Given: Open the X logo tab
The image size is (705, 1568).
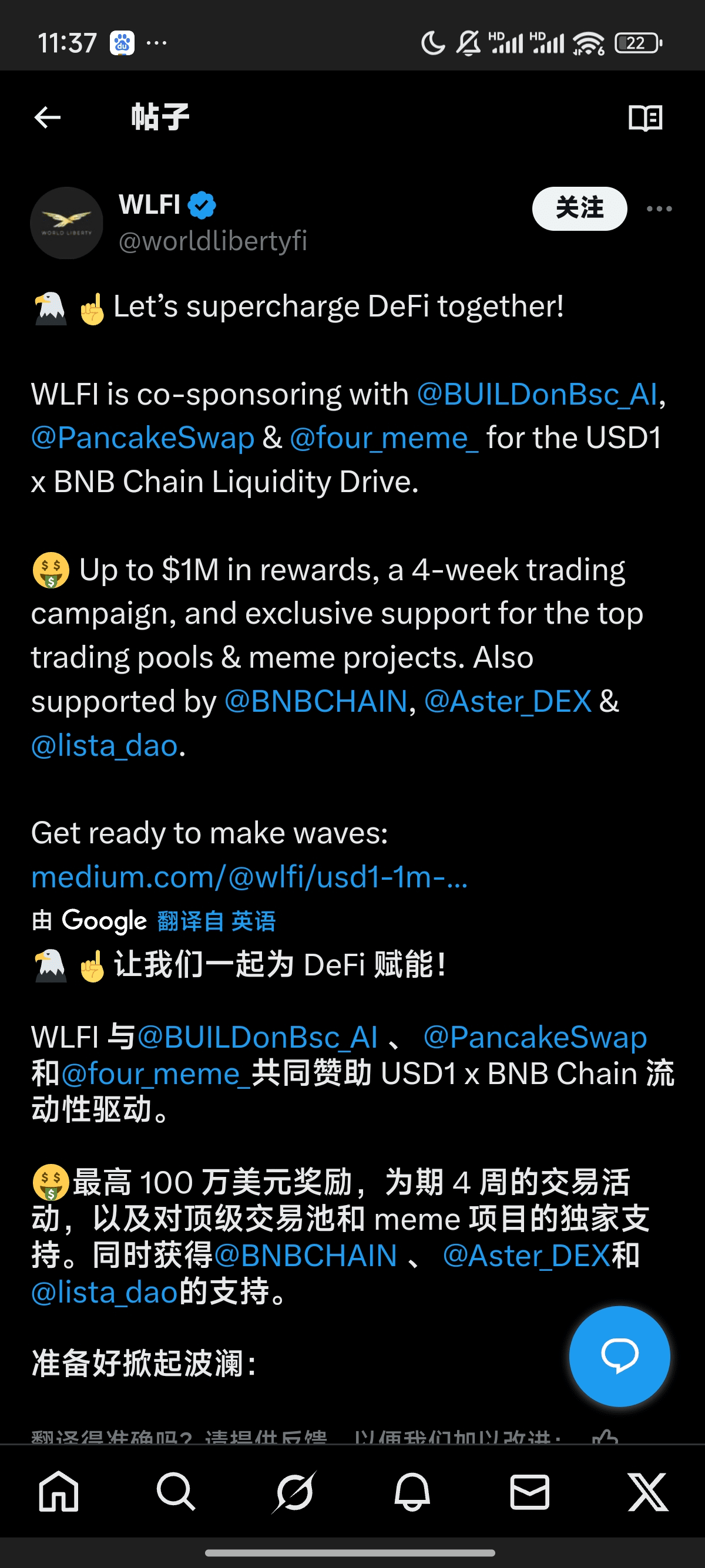Looking at the screenshot, I should [x=647, y=1491].
